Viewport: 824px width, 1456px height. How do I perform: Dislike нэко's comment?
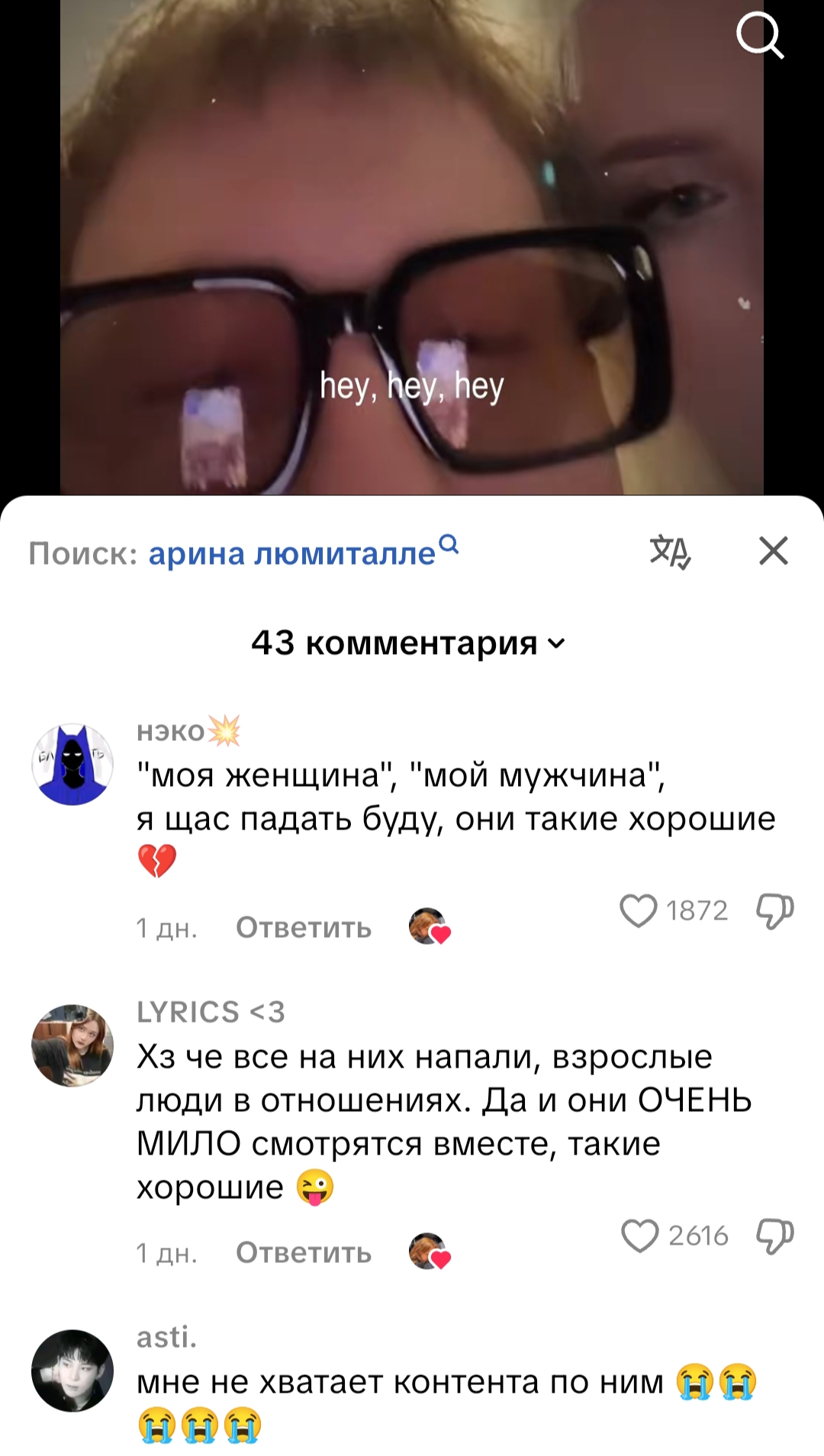tap(774, 910)
